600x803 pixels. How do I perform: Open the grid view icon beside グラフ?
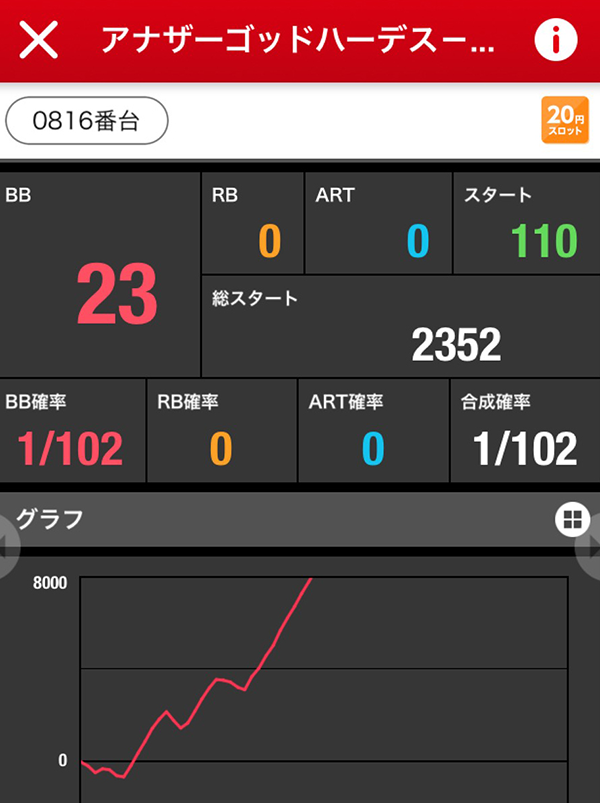pos(571,518)
